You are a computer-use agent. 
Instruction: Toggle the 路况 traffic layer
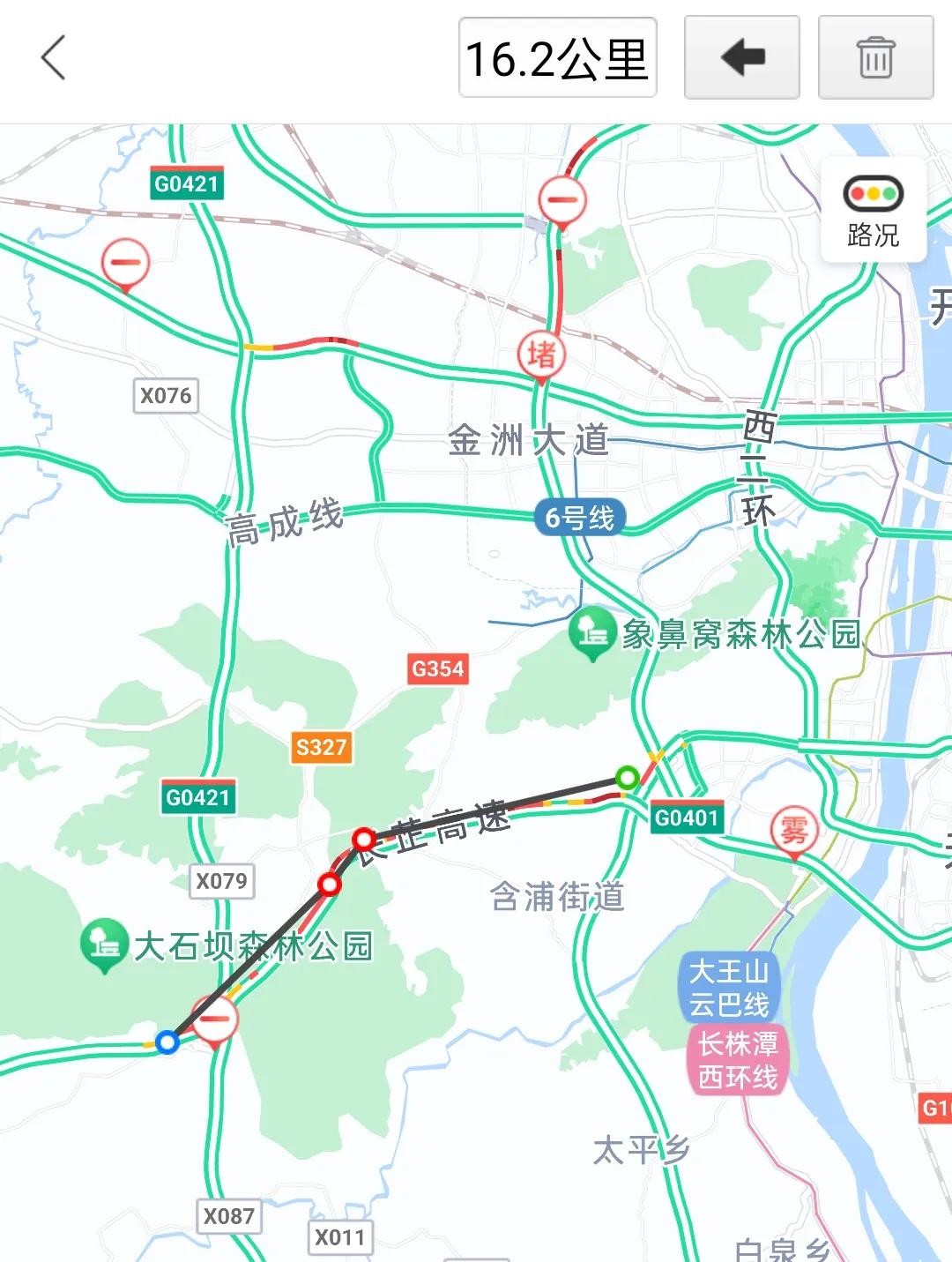pyautogui.click(x=873, y=210)
